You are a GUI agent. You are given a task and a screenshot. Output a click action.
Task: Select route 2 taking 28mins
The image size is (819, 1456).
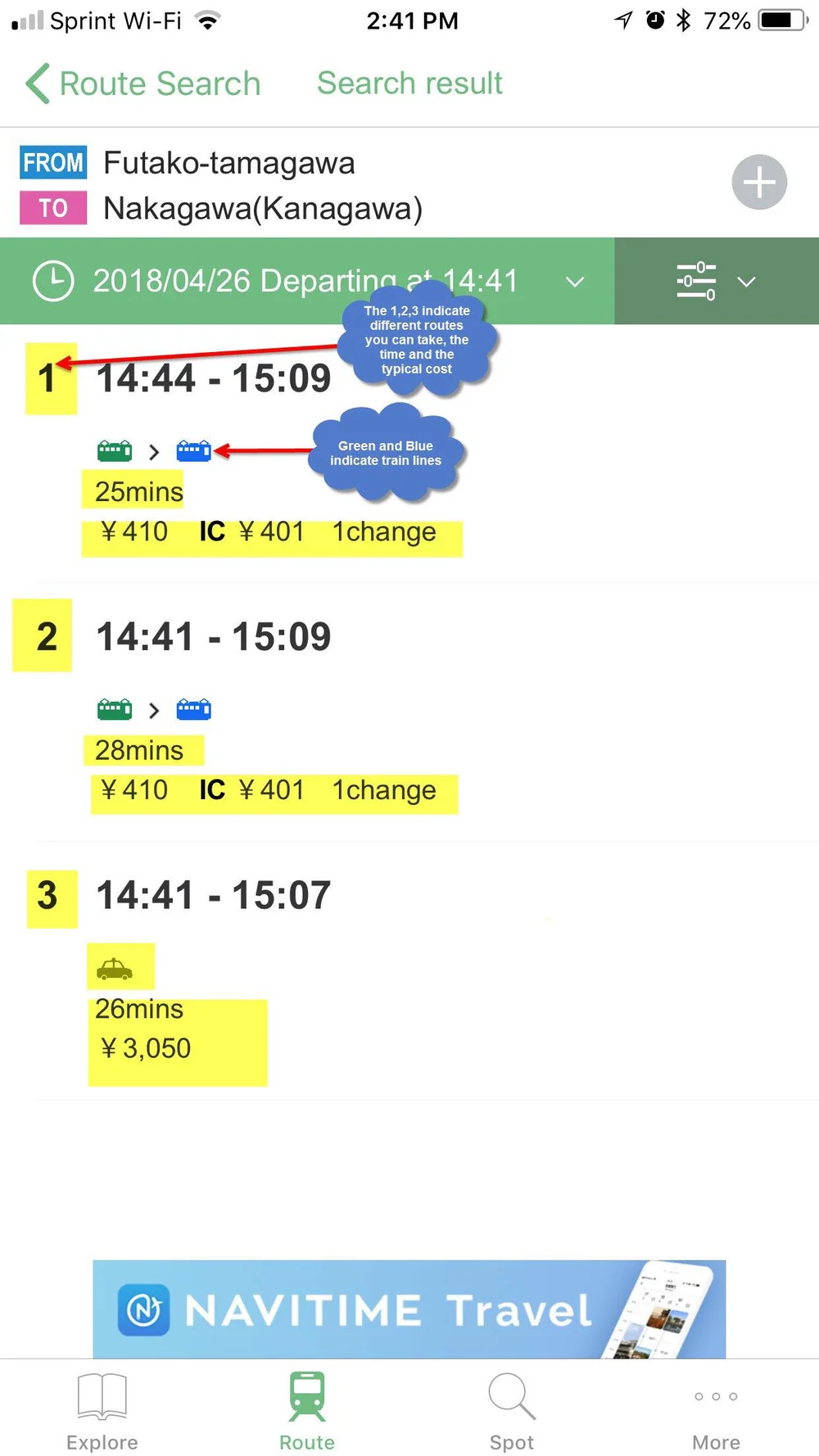click(x=213, y=637)
